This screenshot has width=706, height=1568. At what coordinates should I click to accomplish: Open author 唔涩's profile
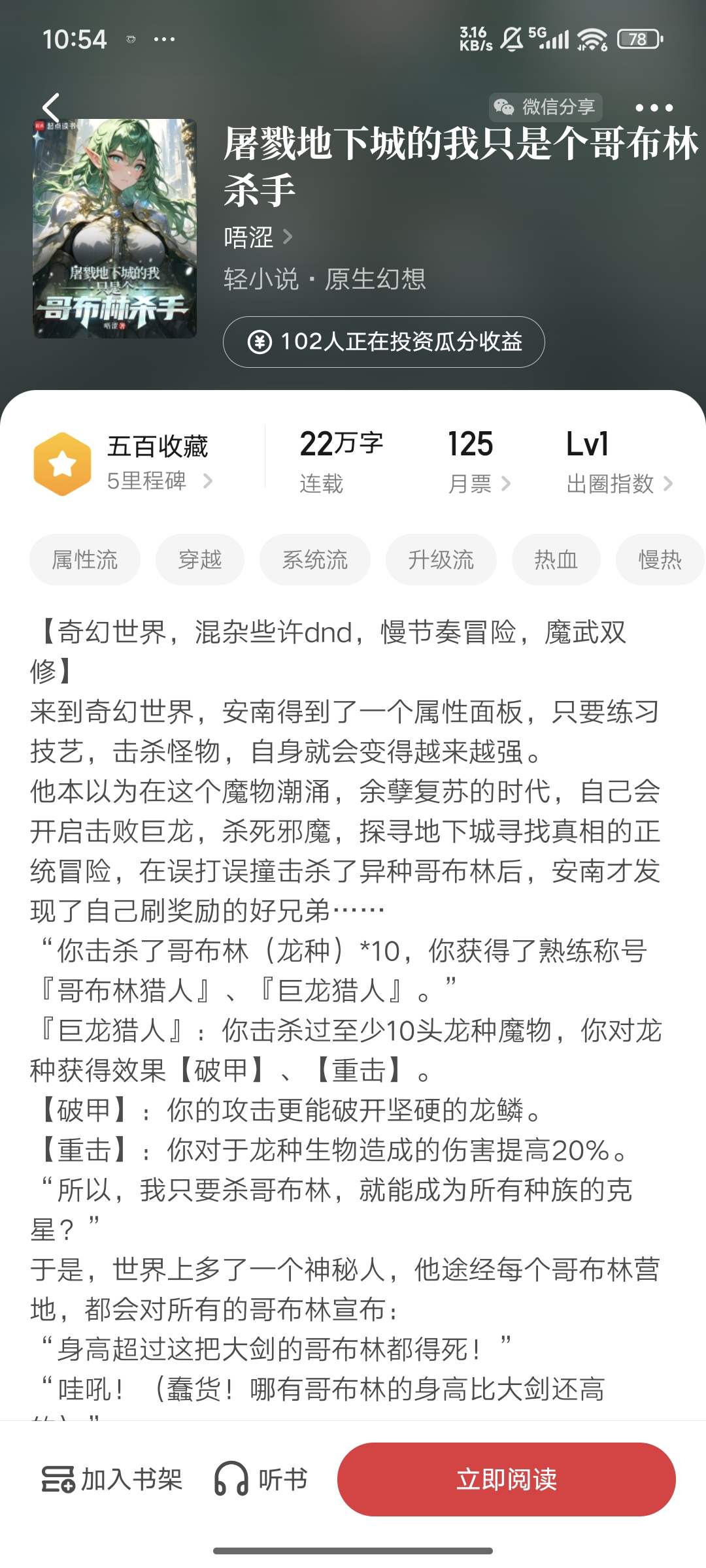(258, 237)
